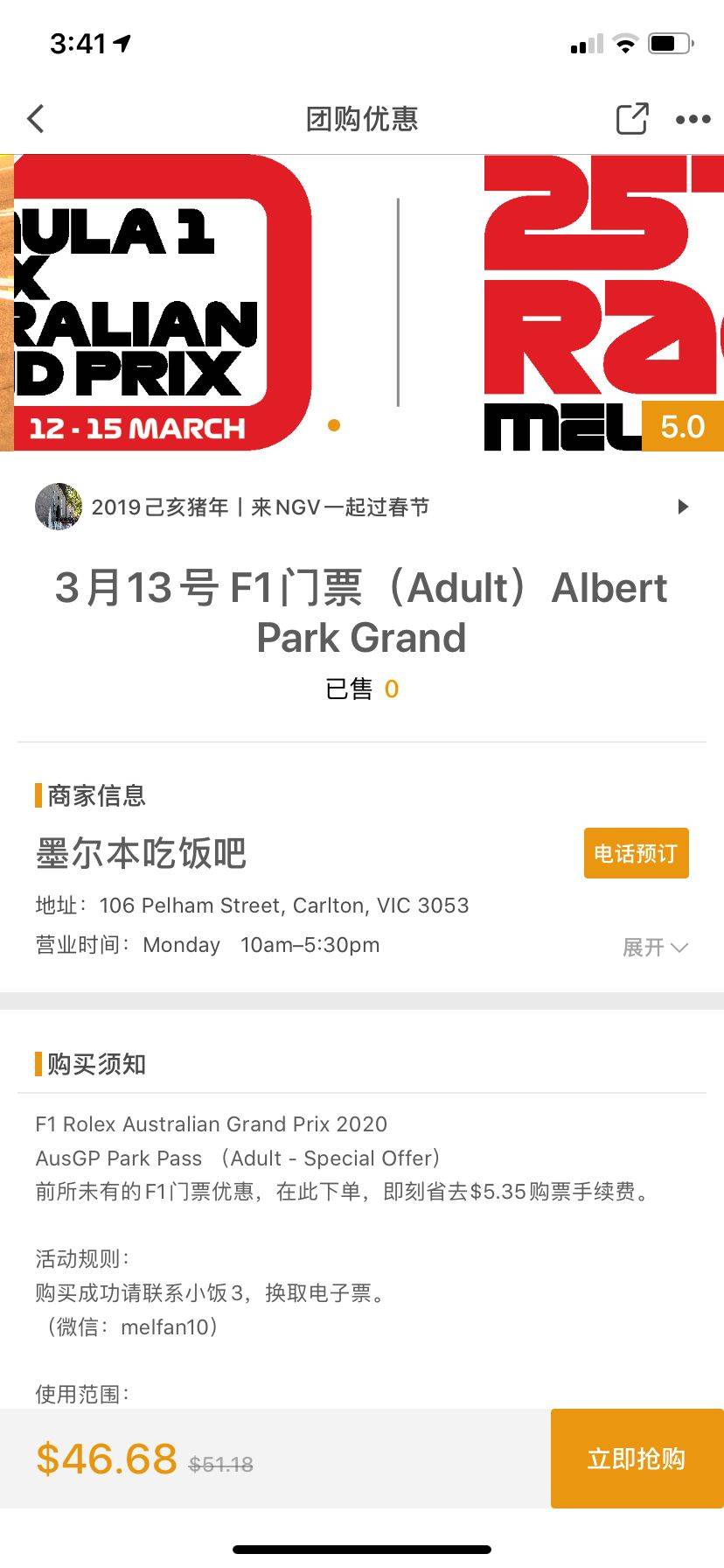Open the three-dot overflow menu
The width and height of the screenshot is (724, 1568).
pos(693,120)
